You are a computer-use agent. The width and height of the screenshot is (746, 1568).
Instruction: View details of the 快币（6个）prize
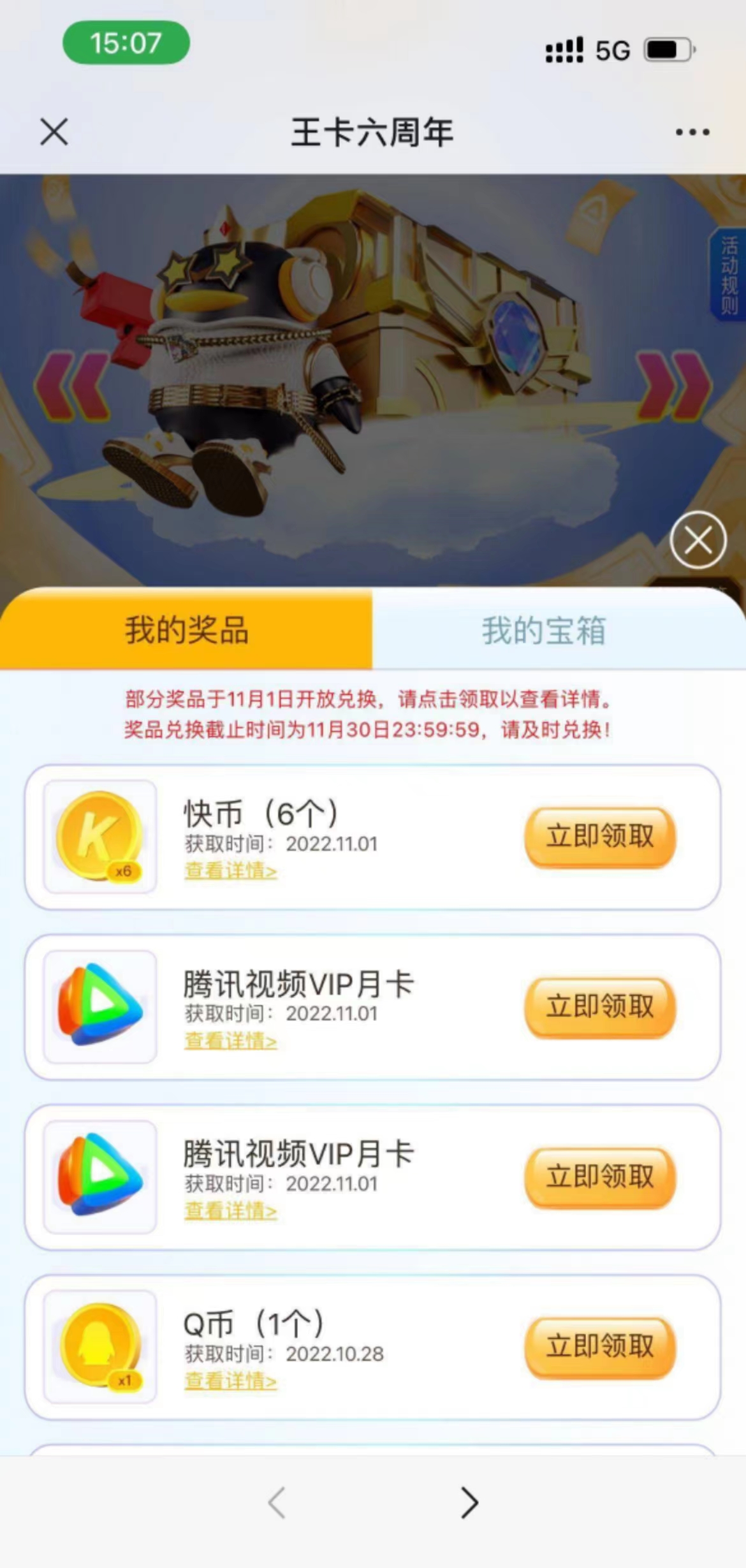(230, 870)
